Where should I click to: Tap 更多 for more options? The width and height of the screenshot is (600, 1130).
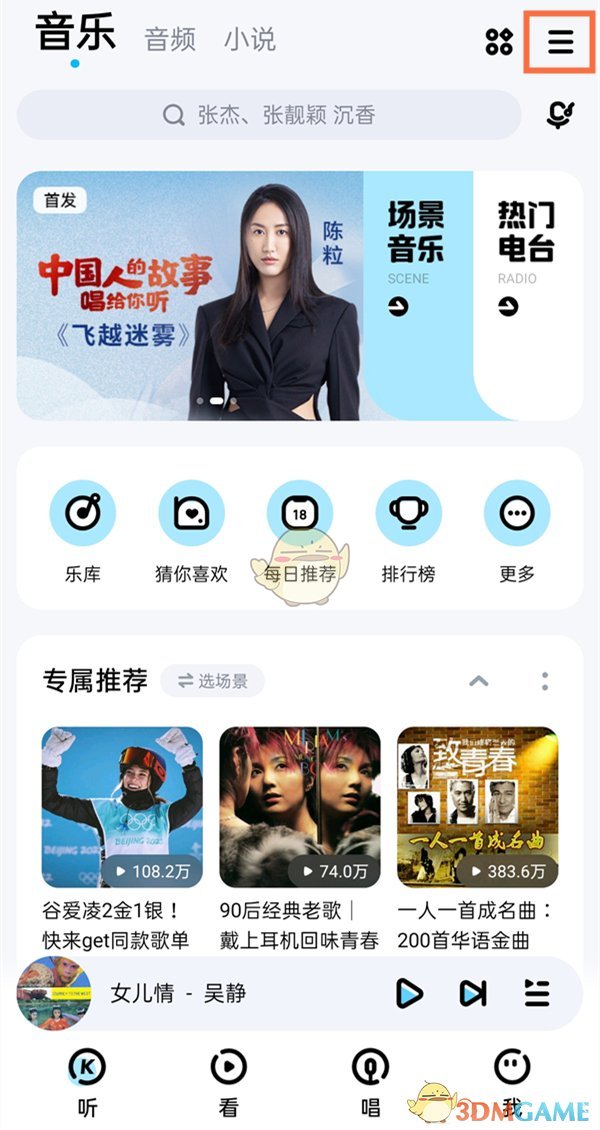click(x=517, y=532)
